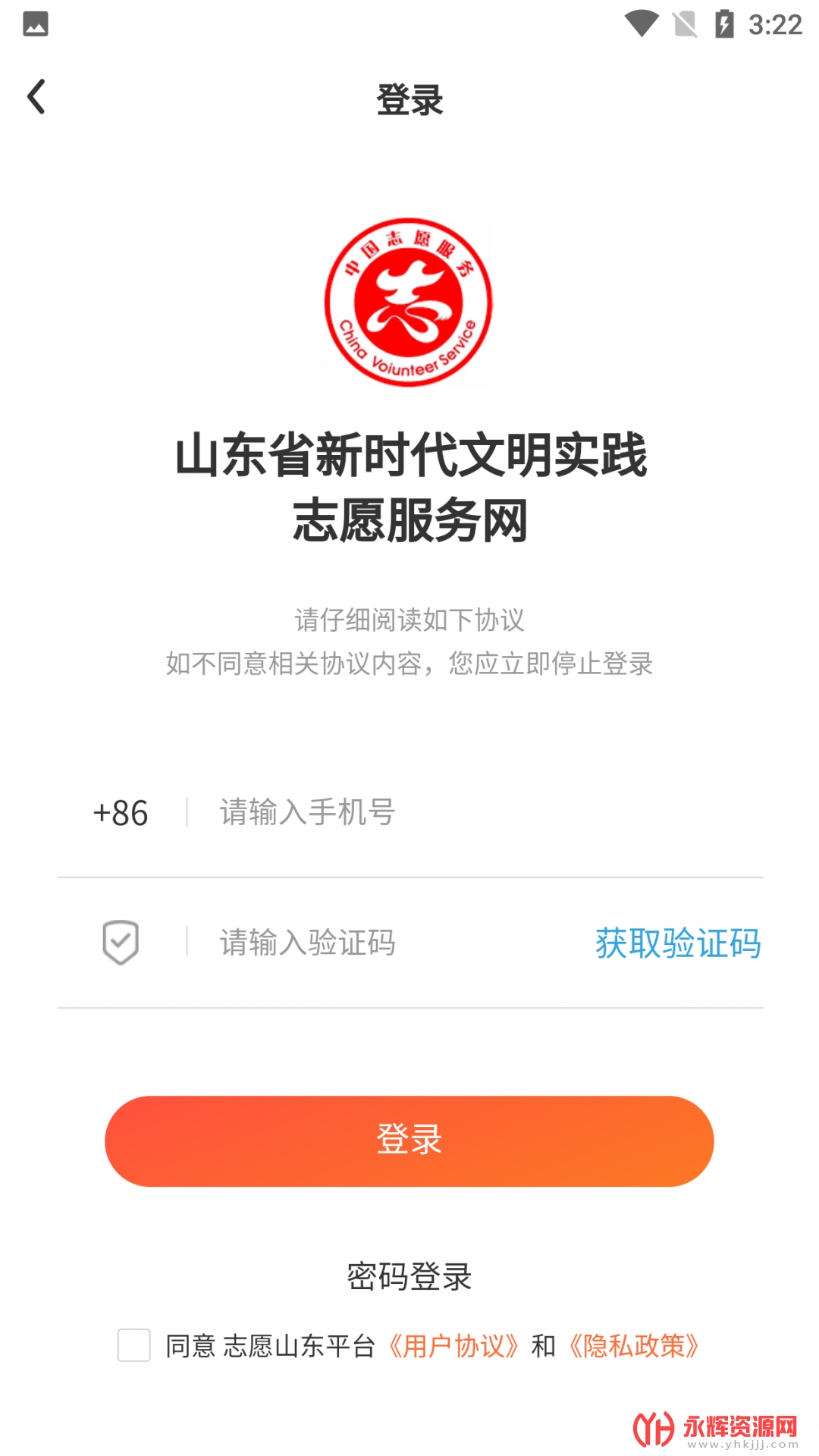Open the 《用户协议》 link
The width and height of the screenshot is (819, 1456).
point(453,1346)
